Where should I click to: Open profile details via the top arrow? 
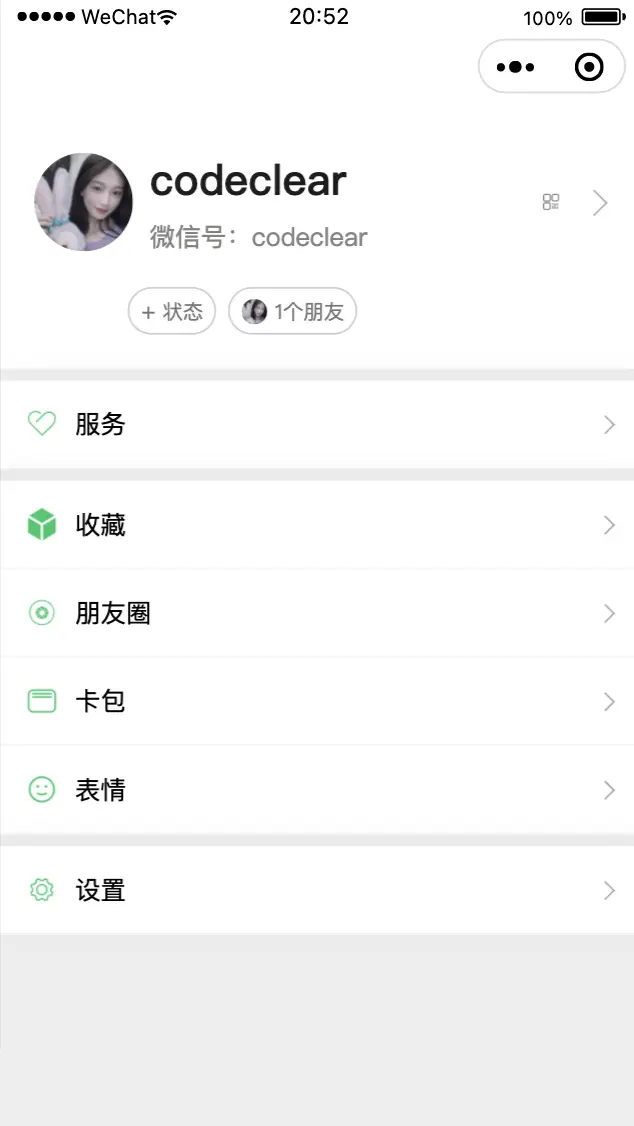(x=600, y=203)
